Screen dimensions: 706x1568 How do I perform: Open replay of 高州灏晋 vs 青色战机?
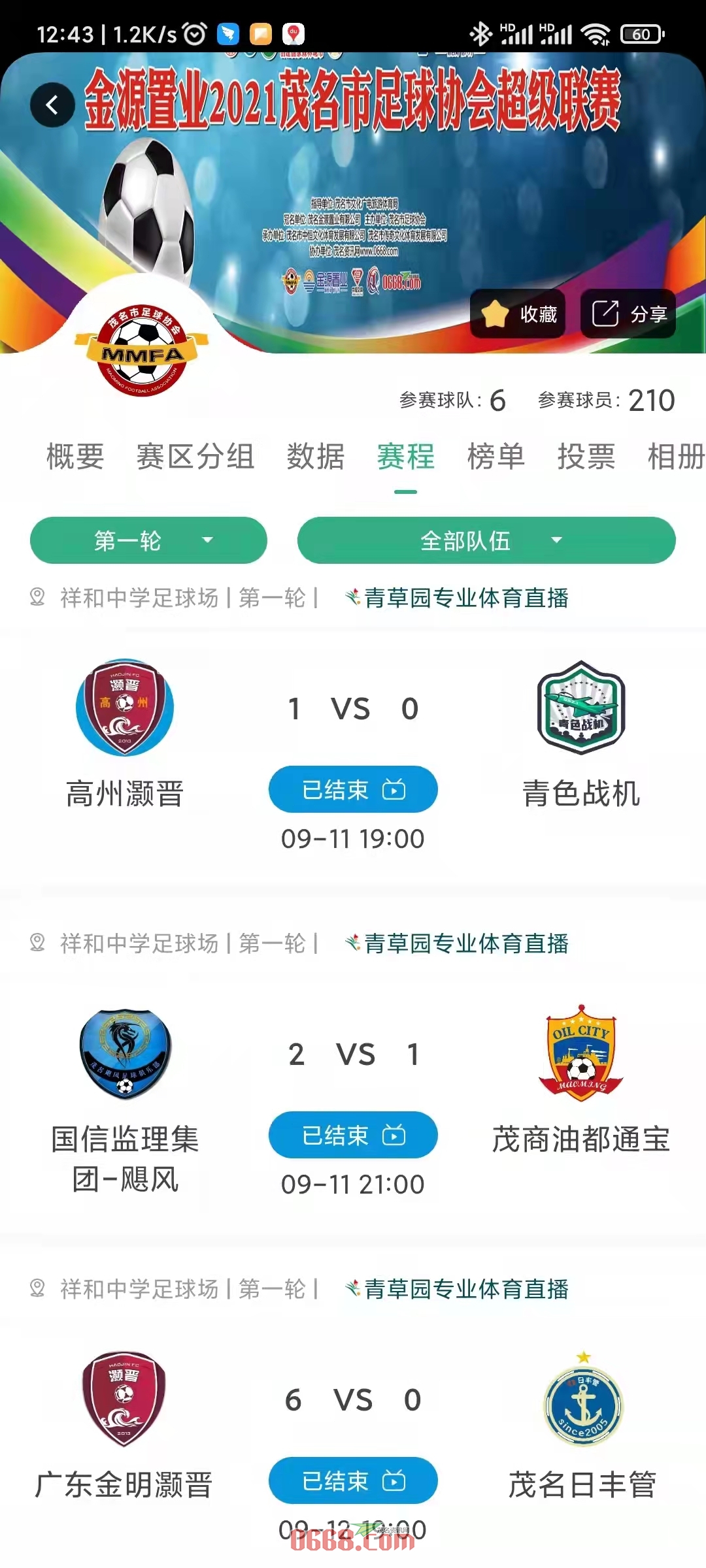coord(353,790)
